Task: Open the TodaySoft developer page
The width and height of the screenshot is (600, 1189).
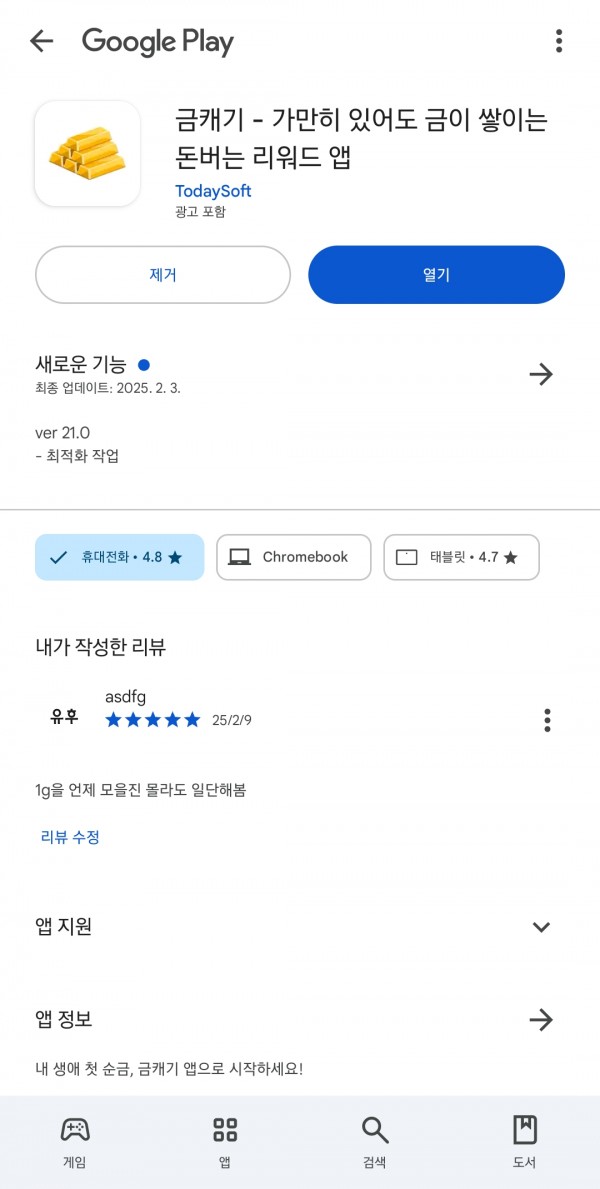Action: pyautogui.click(x=213, y=190)
